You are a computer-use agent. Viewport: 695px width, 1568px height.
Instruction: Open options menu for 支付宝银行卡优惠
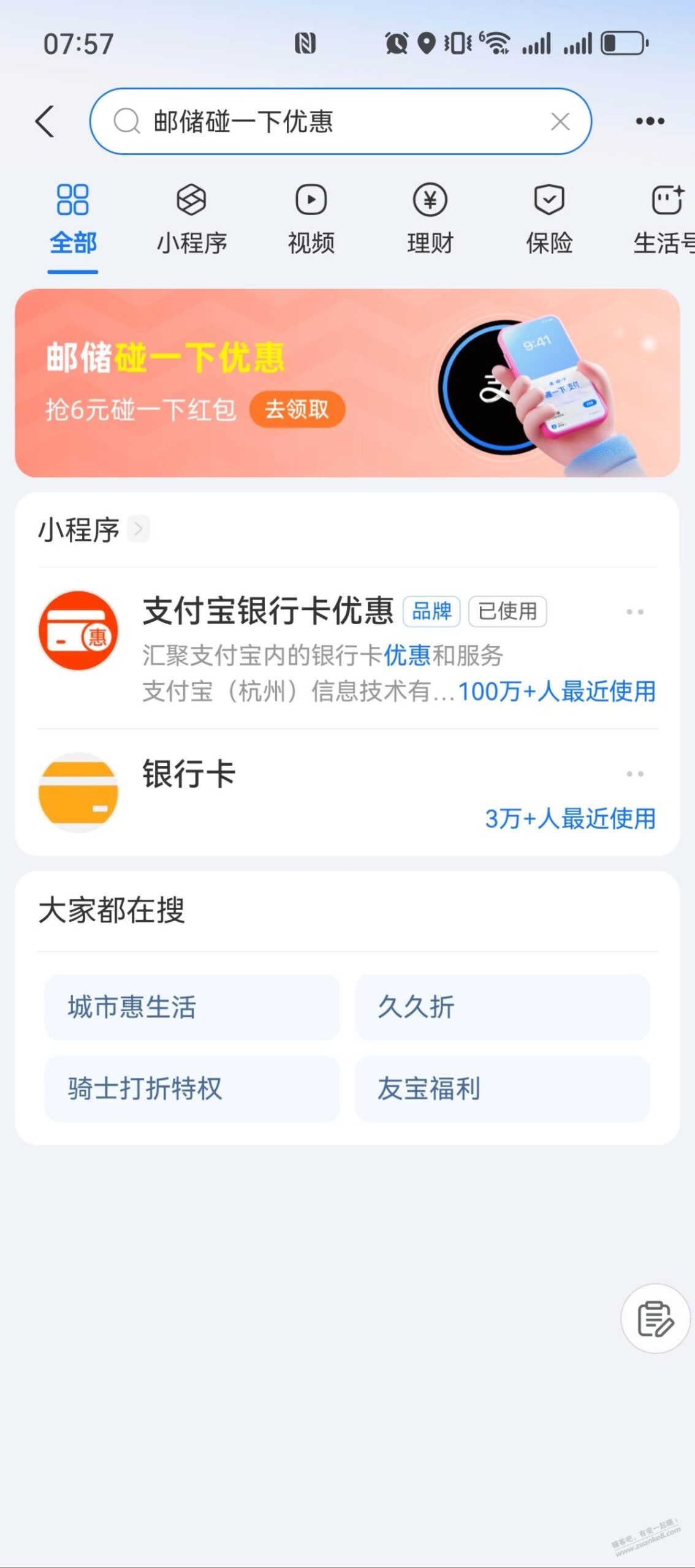pyautogui.click(x=634, y=612)
